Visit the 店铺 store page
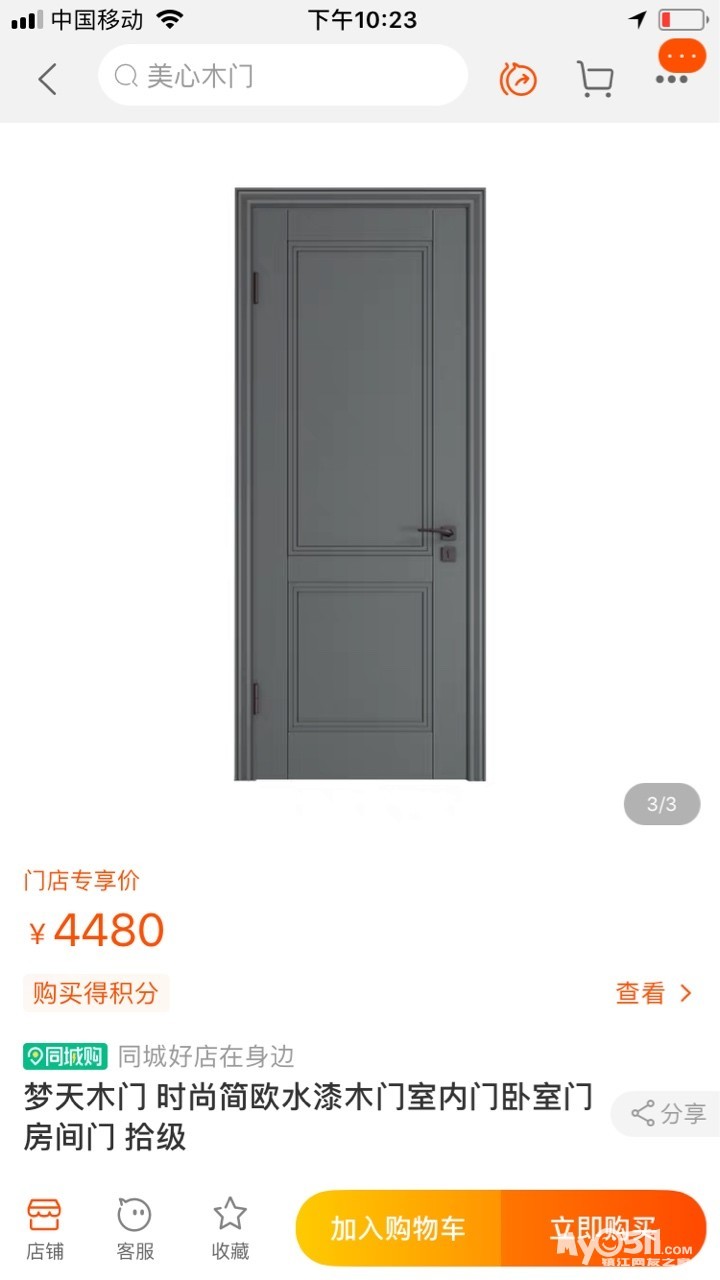Screen dimensions: 720x1280 point(45,1228)
